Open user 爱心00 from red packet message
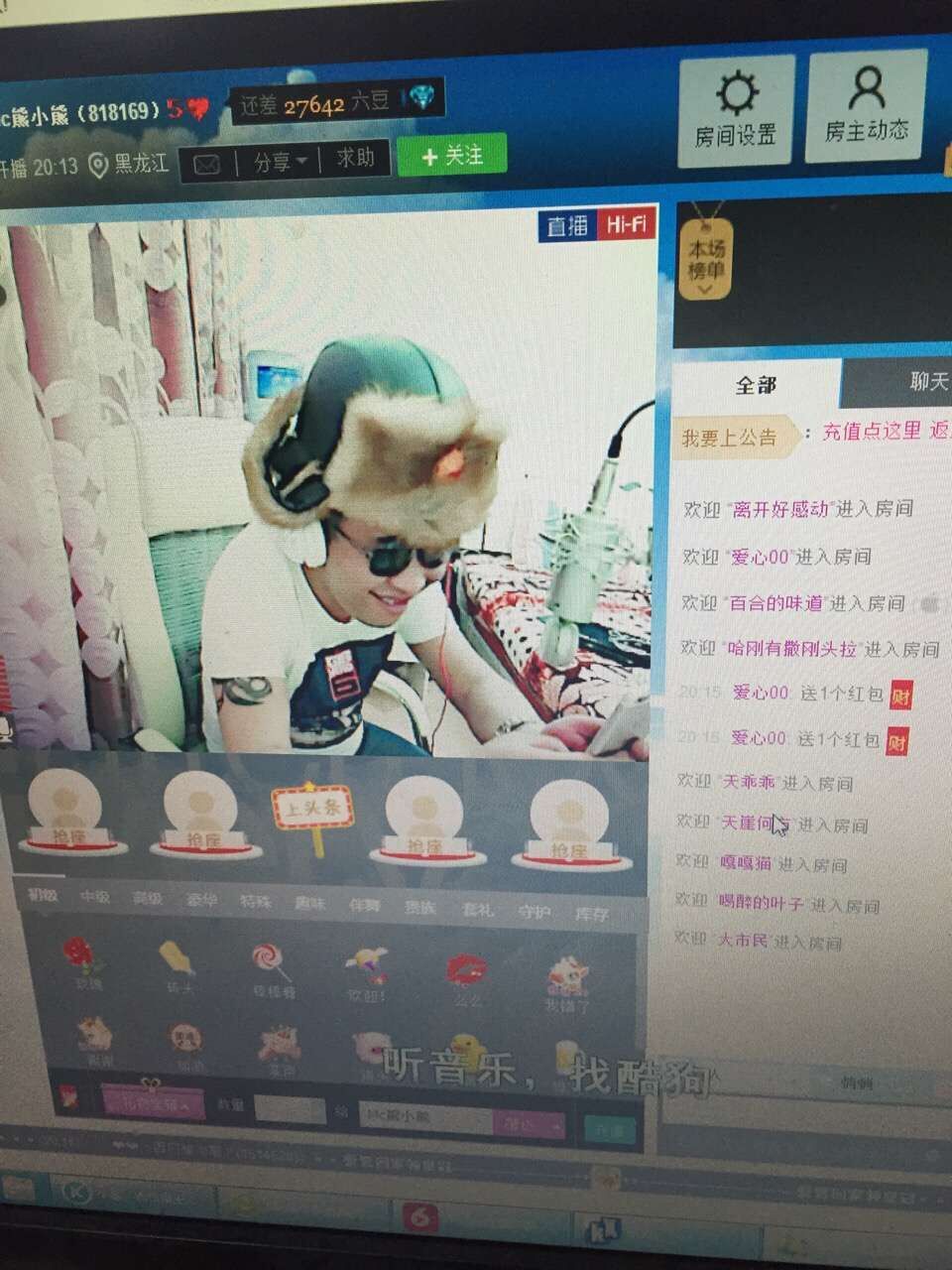Viewport: 952px width, 1270px height. pos(761,693)
